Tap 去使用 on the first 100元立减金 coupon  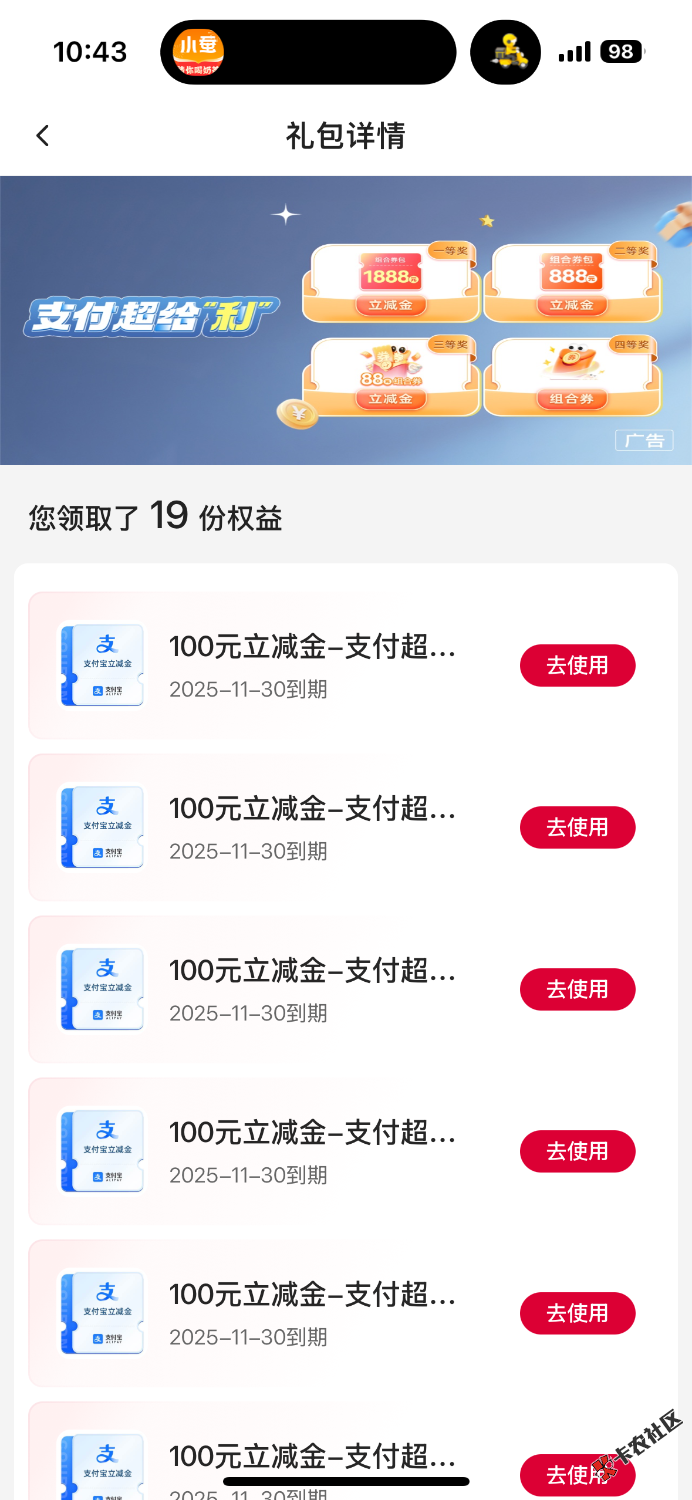[577, 666]
